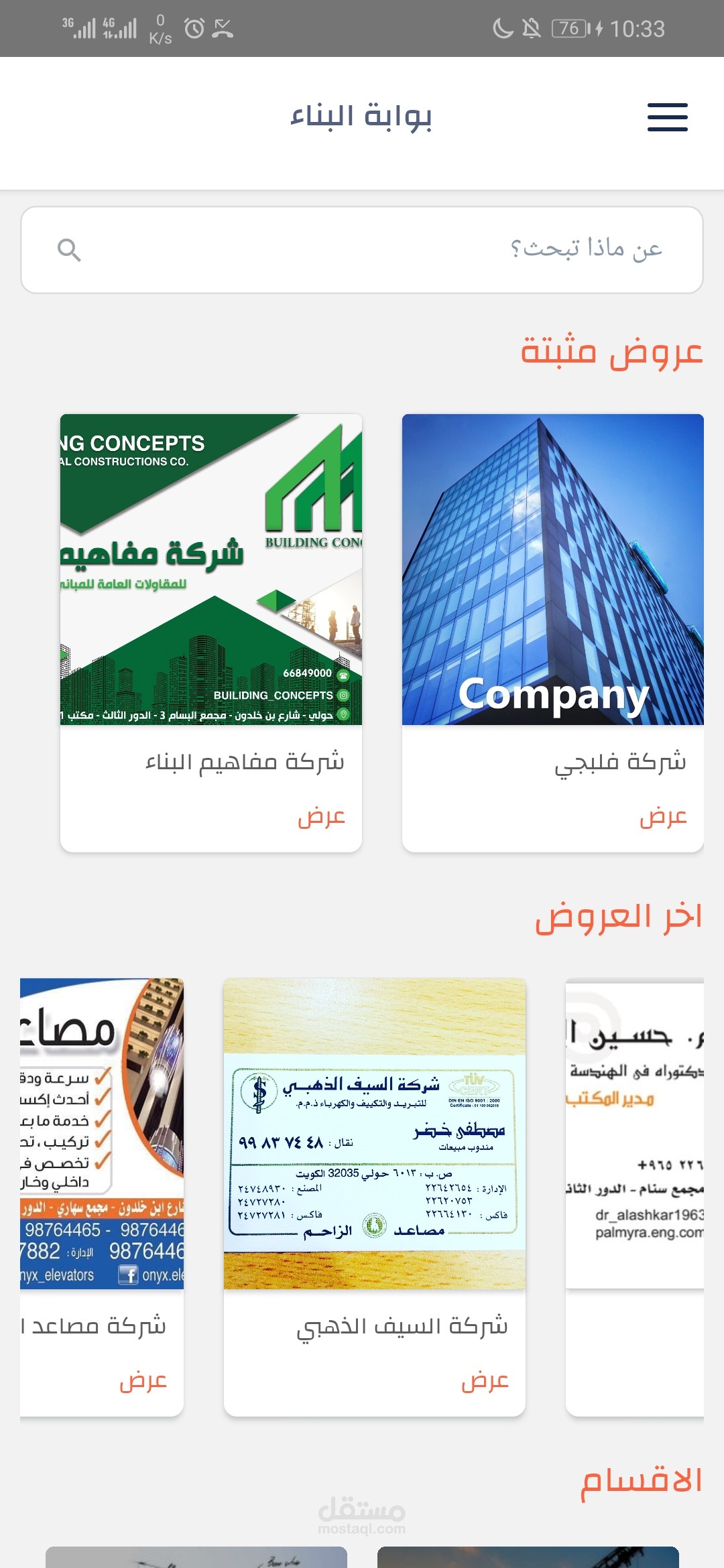
Task: Tap عرض under شركة مصاعد
Action: pos(143,1381)
